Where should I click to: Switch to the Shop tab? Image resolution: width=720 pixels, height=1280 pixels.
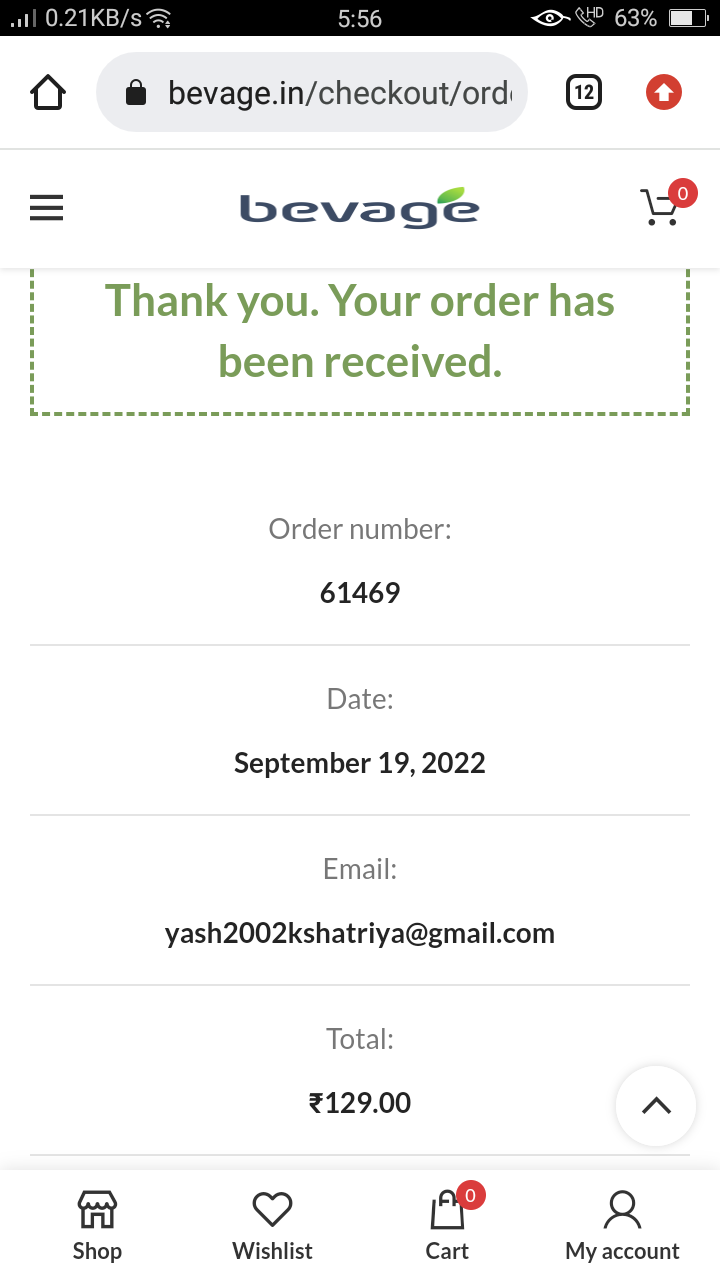click(97, 1226)
